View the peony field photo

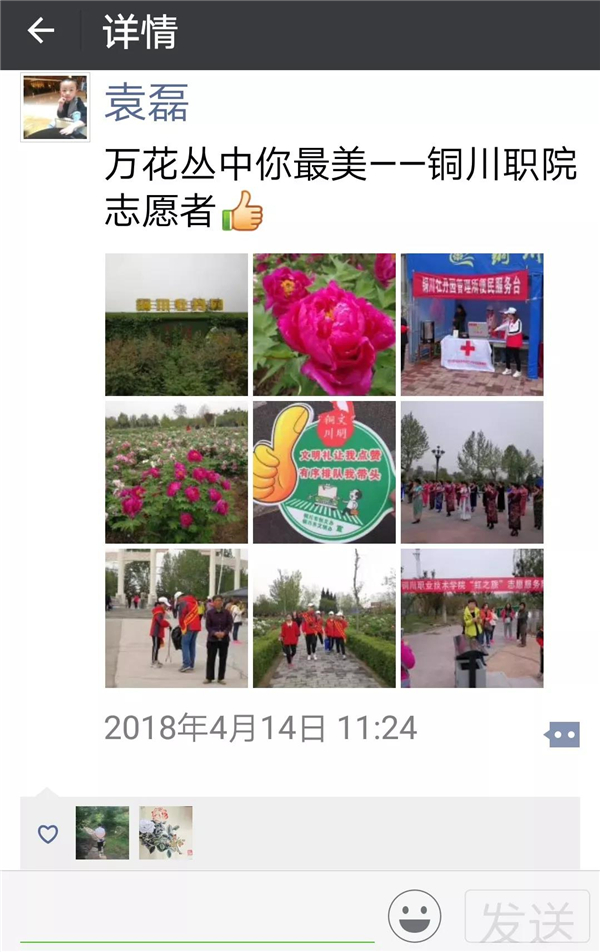pyautogui.click(x=176, y=472)
